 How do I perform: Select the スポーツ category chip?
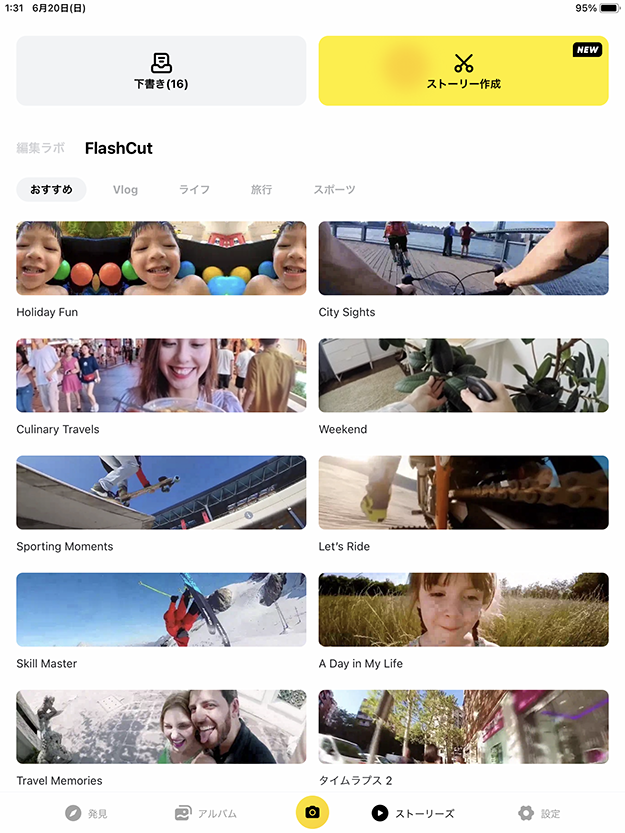pos(334,190)
